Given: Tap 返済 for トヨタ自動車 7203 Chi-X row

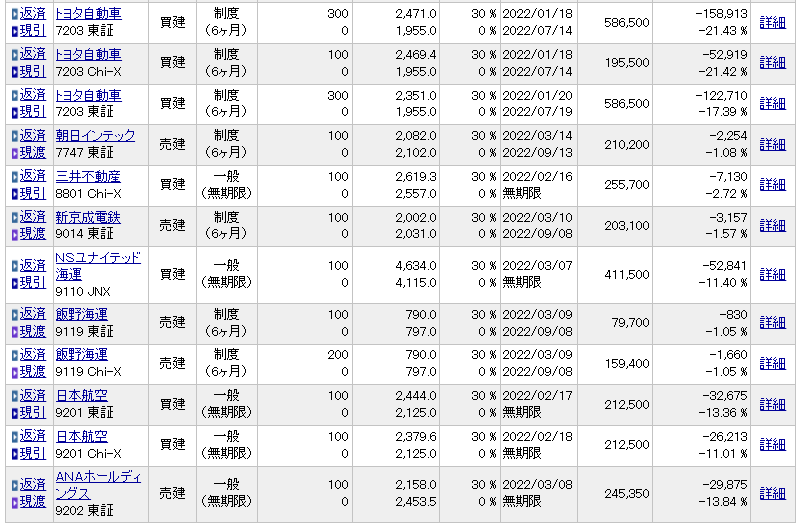Looking at the screenshot, I should click(33, 54).
